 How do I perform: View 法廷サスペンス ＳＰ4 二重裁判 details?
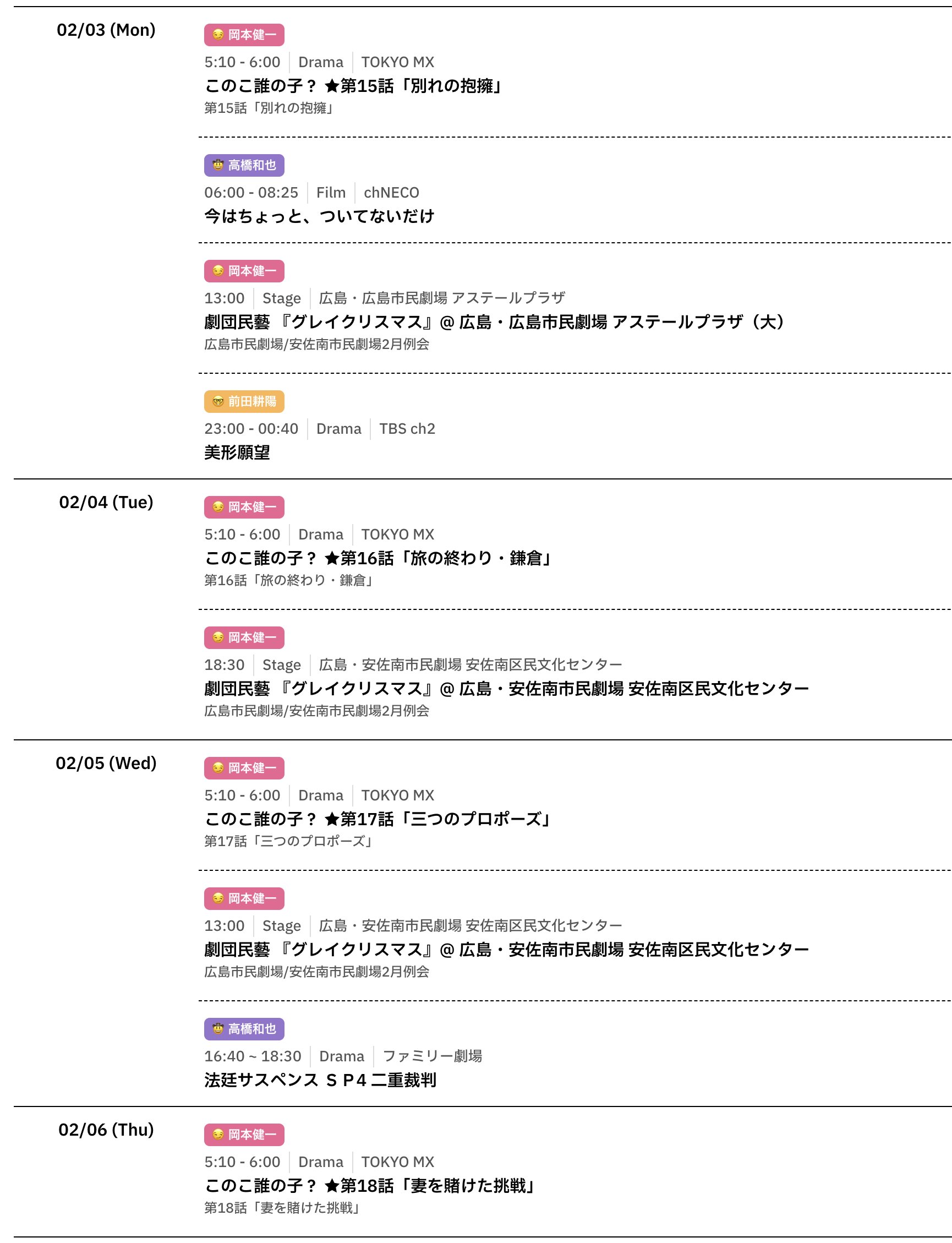point(320,1080)
